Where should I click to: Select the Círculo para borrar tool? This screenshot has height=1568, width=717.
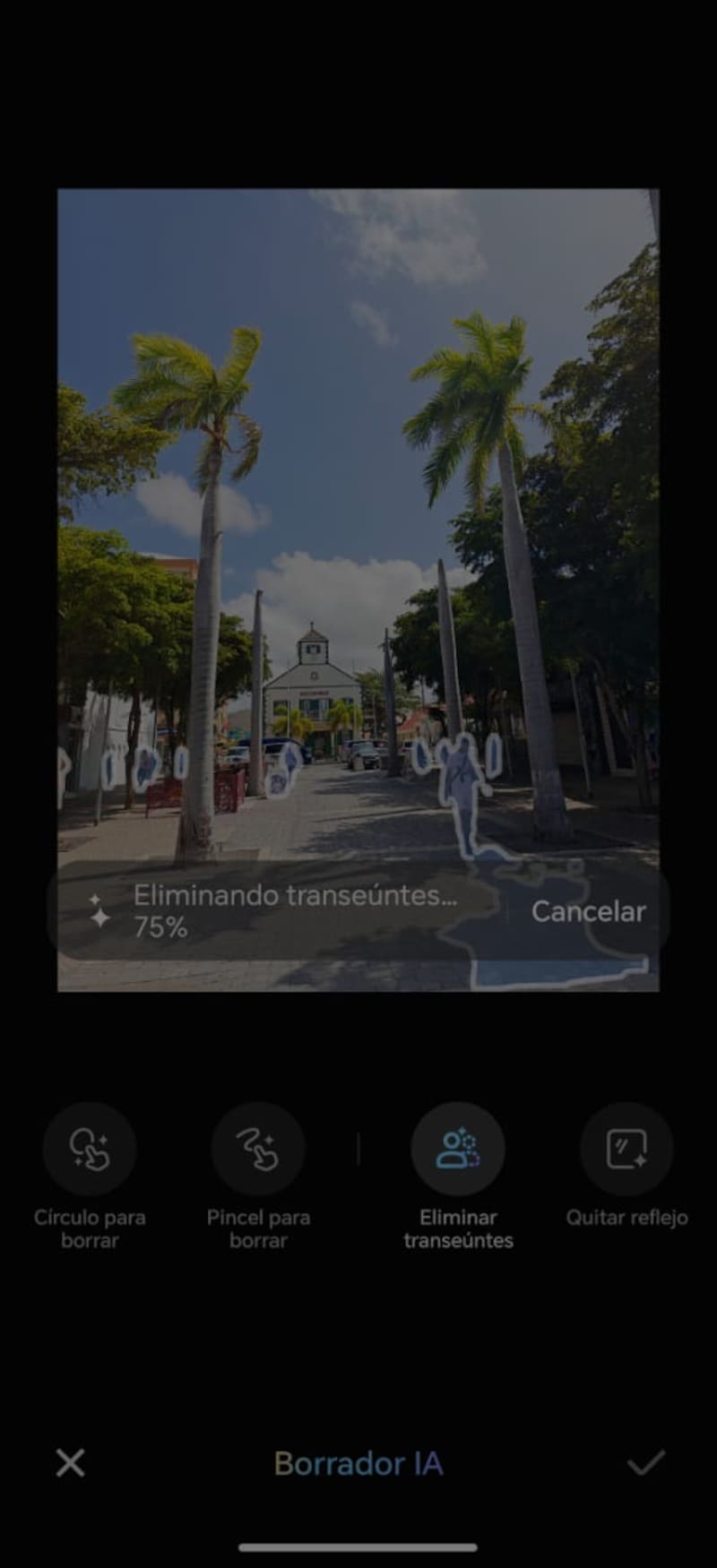(x=90, y=1149)
